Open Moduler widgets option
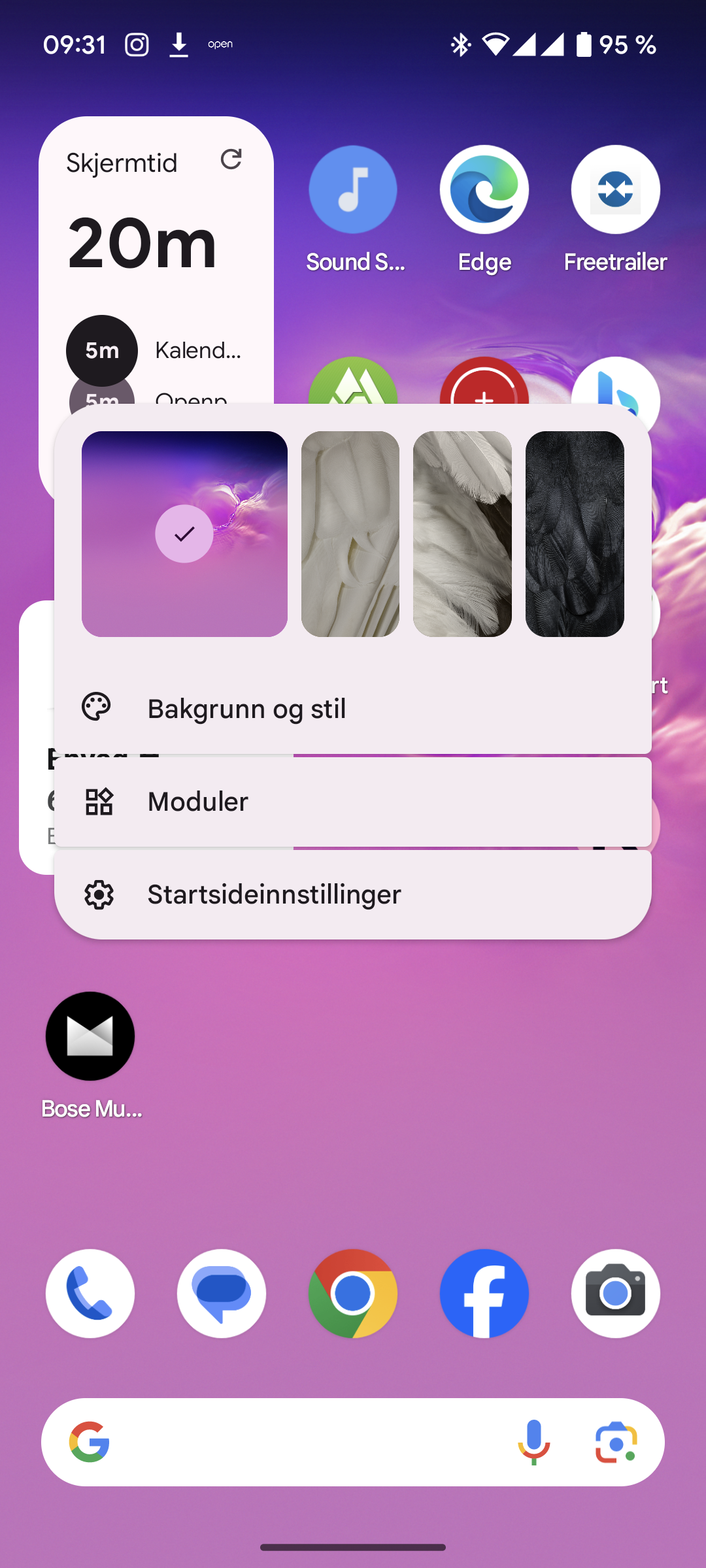The image size is (706, 1568). [353, 802]
